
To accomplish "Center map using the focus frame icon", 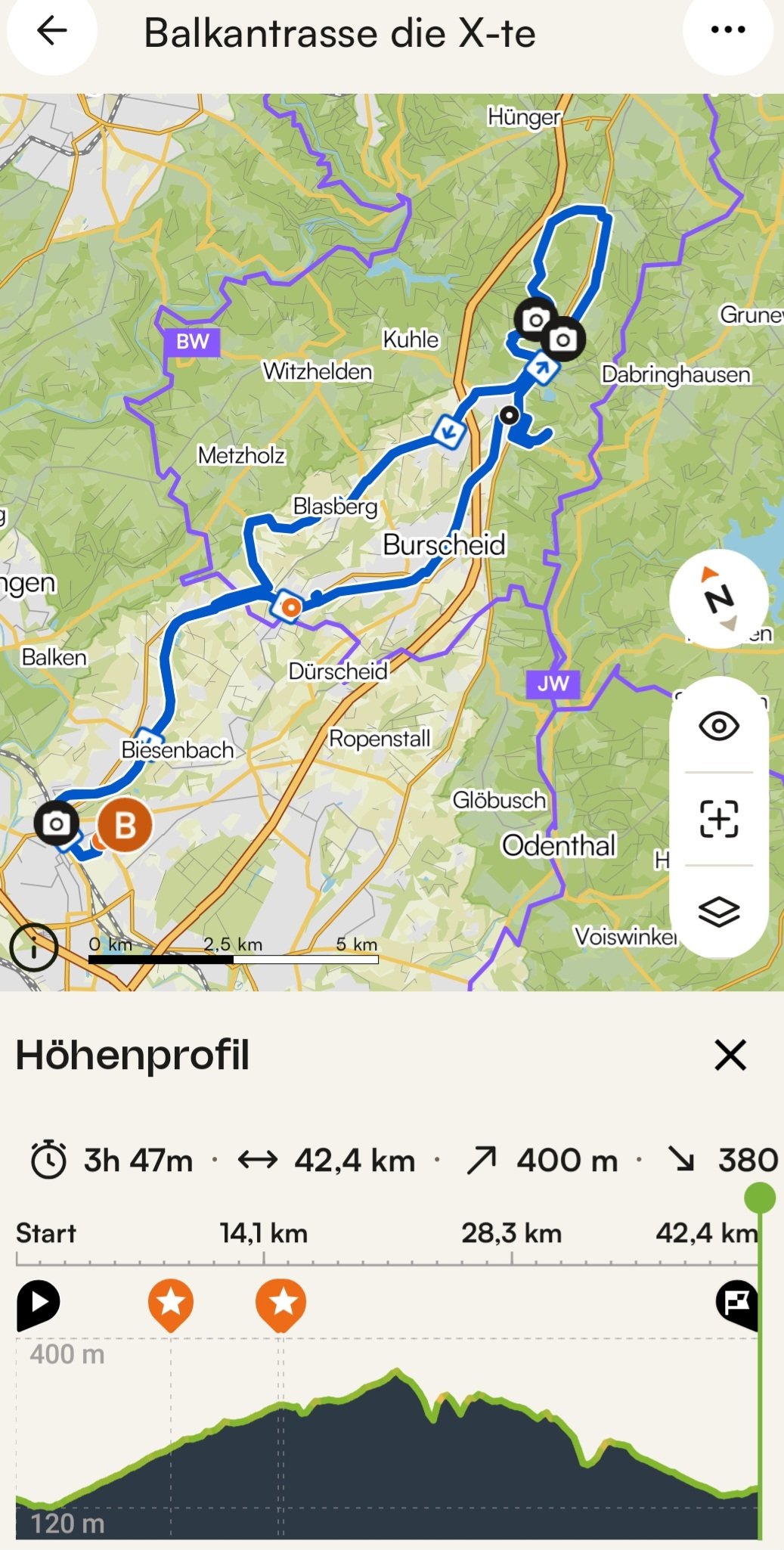I will [718, 819].
